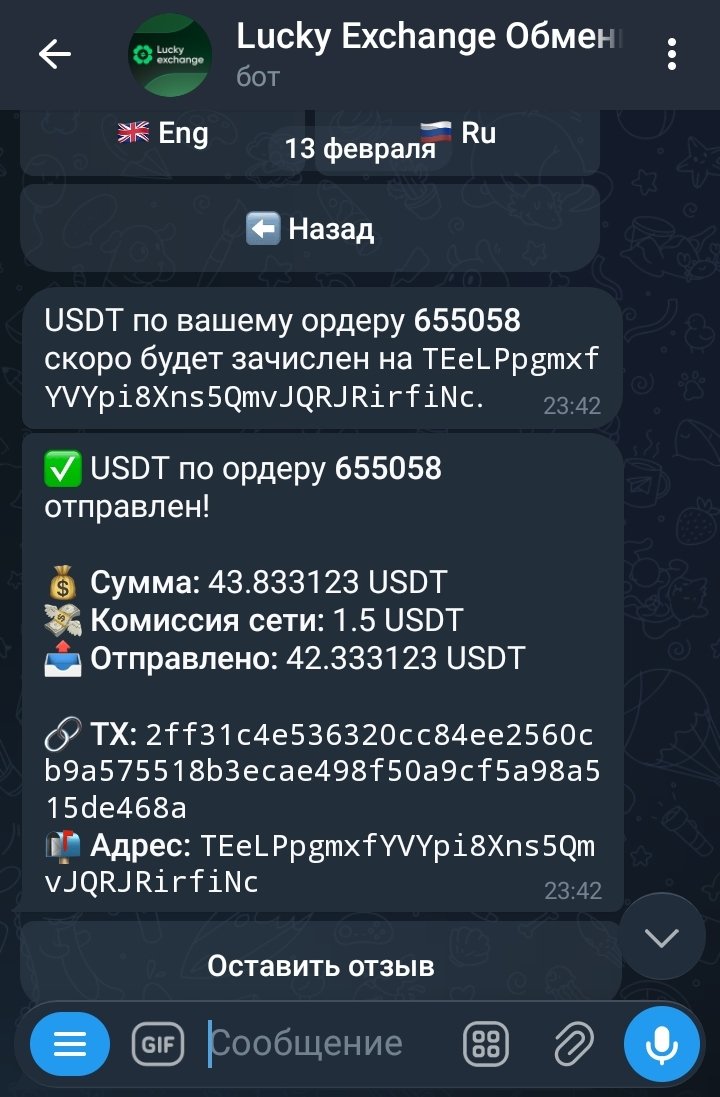720x1097 pixels.
Task: Attach a file with the paperclip
Action: [x=573, y=1045]
